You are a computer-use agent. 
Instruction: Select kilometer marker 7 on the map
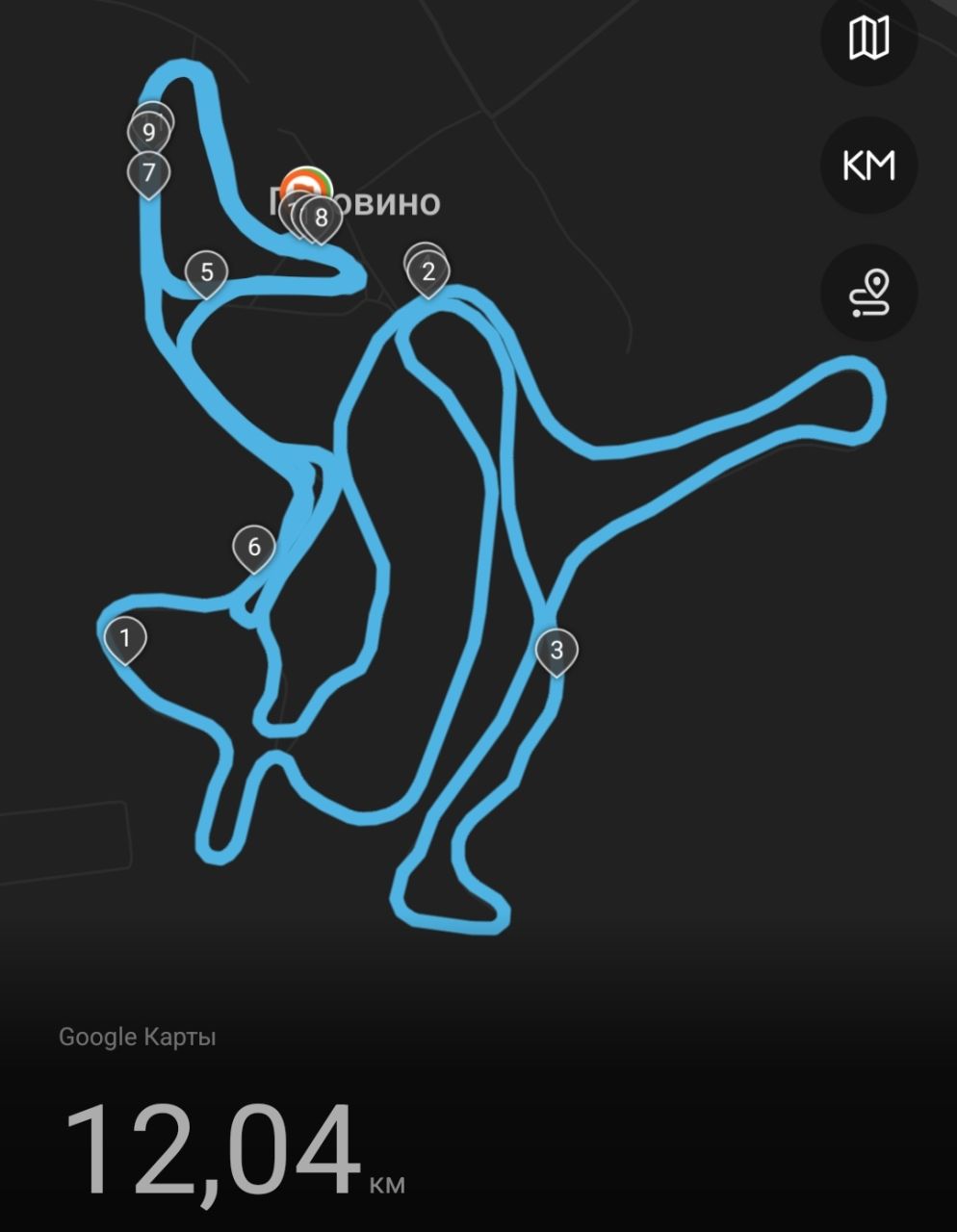[x=148, y=173]
